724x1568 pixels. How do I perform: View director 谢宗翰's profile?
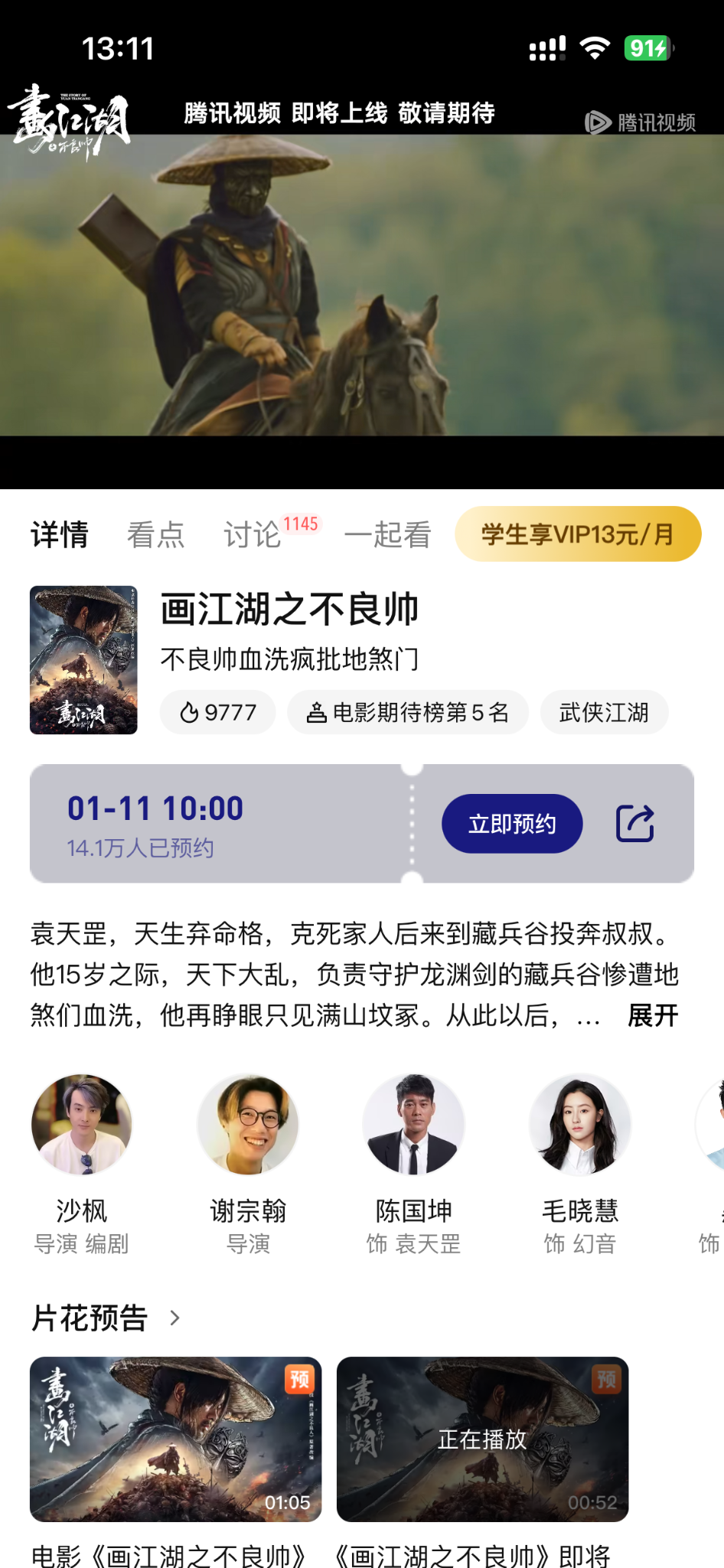(x=248, y=1124)
